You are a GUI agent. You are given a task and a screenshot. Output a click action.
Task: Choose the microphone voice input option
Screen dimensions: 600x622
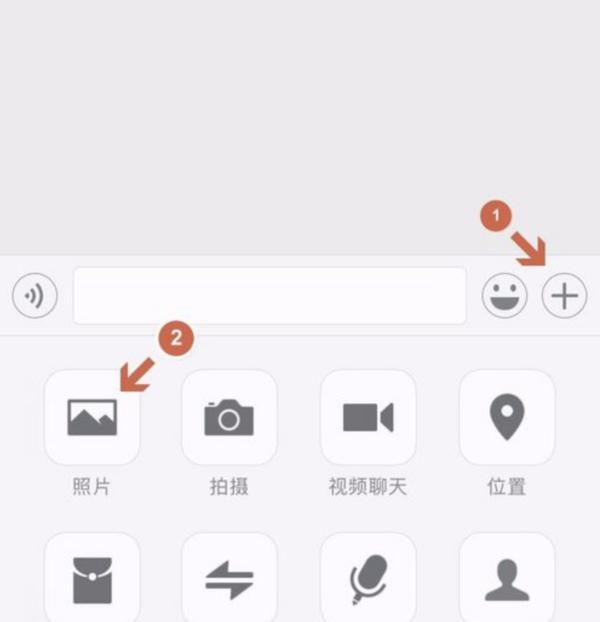[x=368, y=580]
